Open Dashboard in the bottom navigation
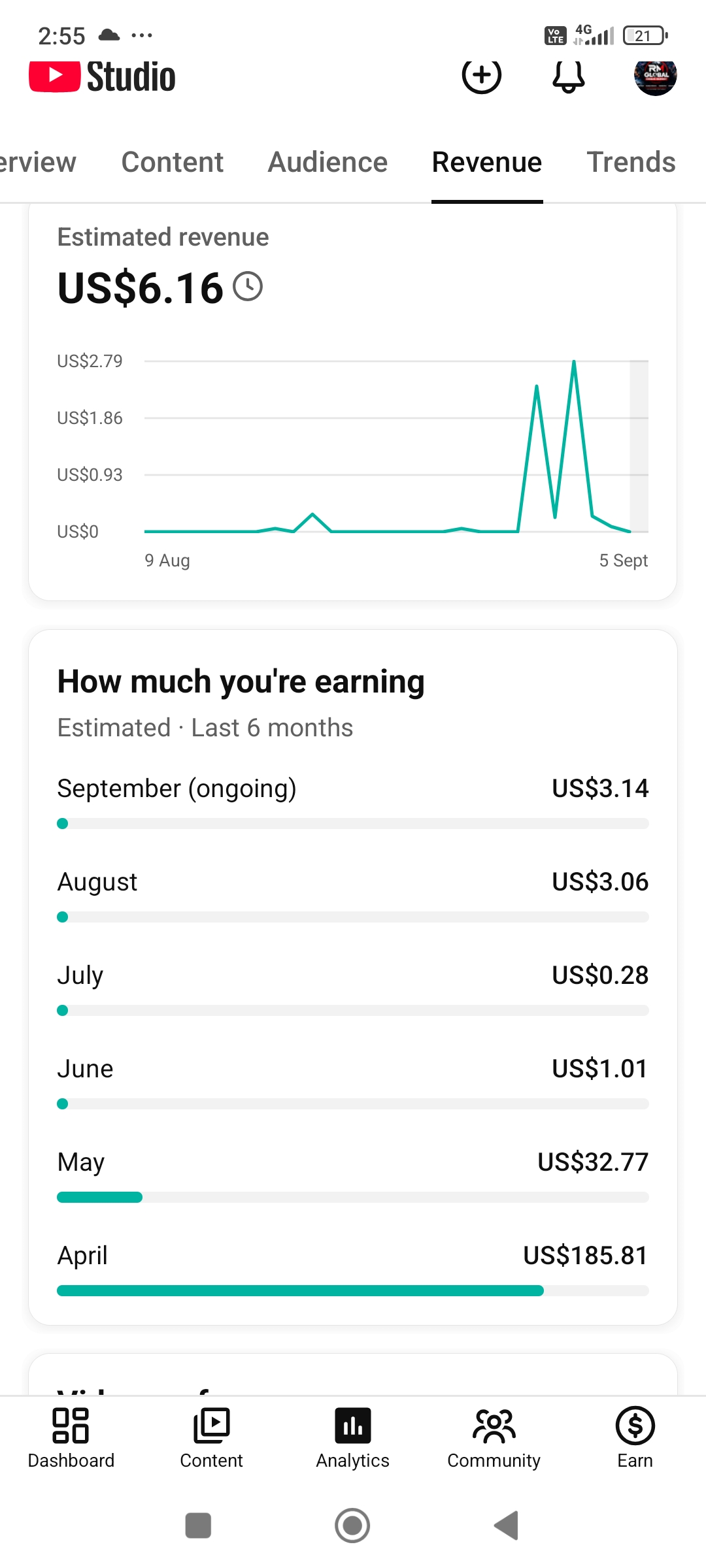Image resolution: width=706 pixels, height=1568 pixels. point(71,1438)
